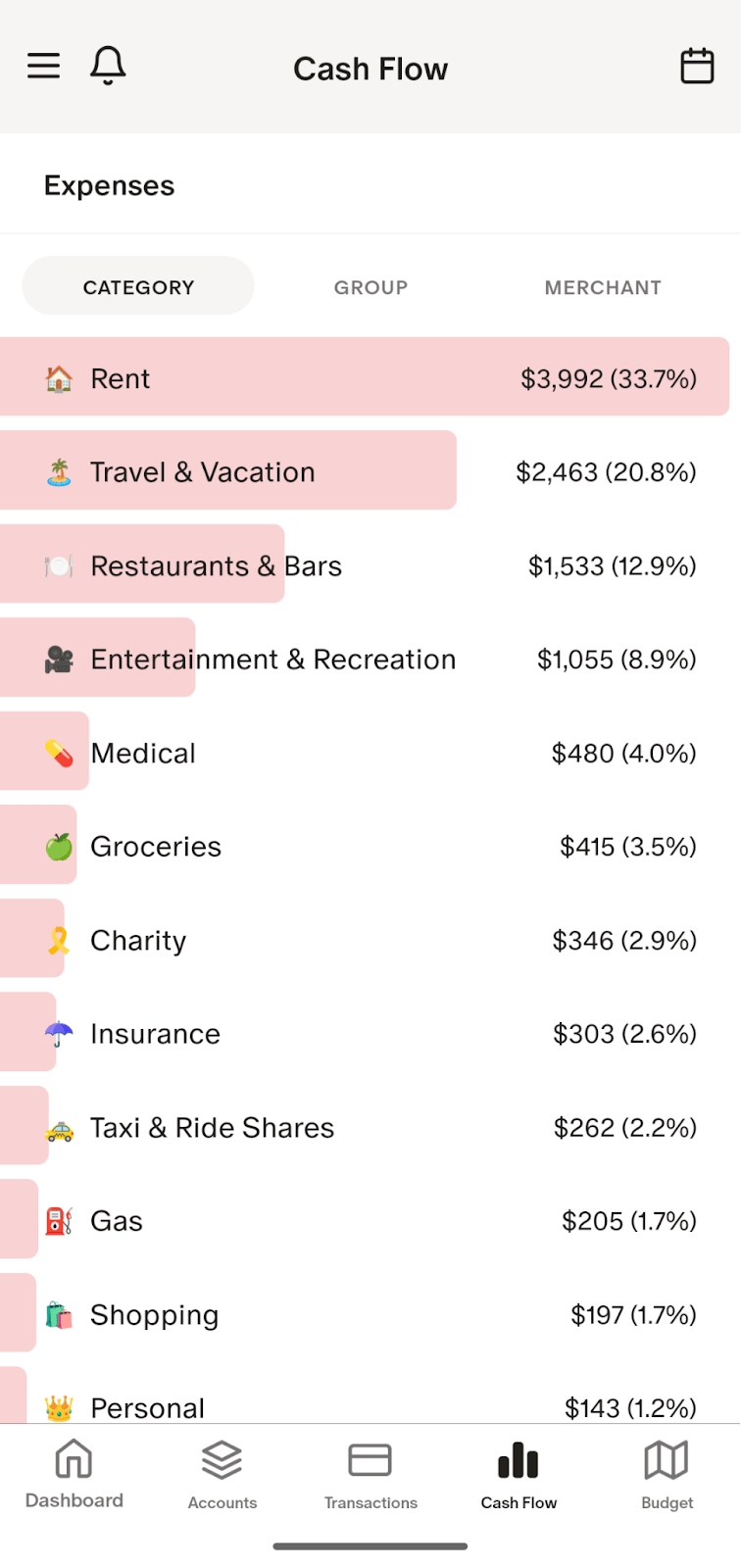Screen dimensions: 741x1568
Task: Open the Gas category
Action: coord(370,1219)
